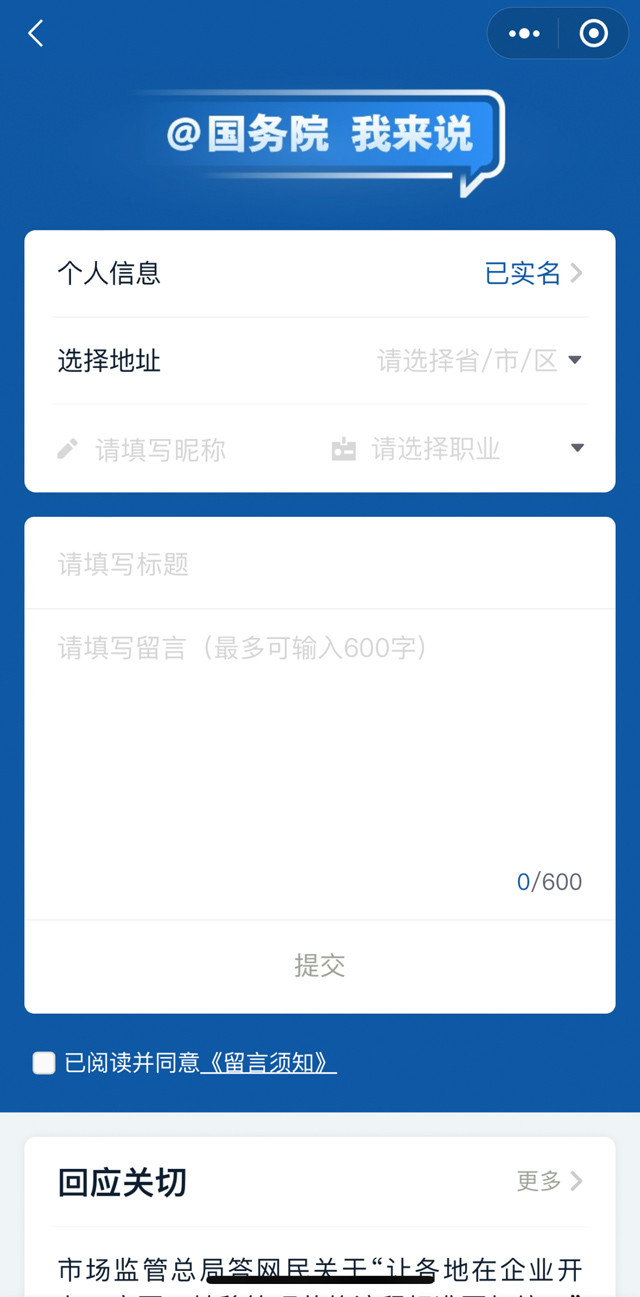Check the 已阅读并同意 agreement box
Screen dimensions: 640x1297
click(x=44, y=1063)
